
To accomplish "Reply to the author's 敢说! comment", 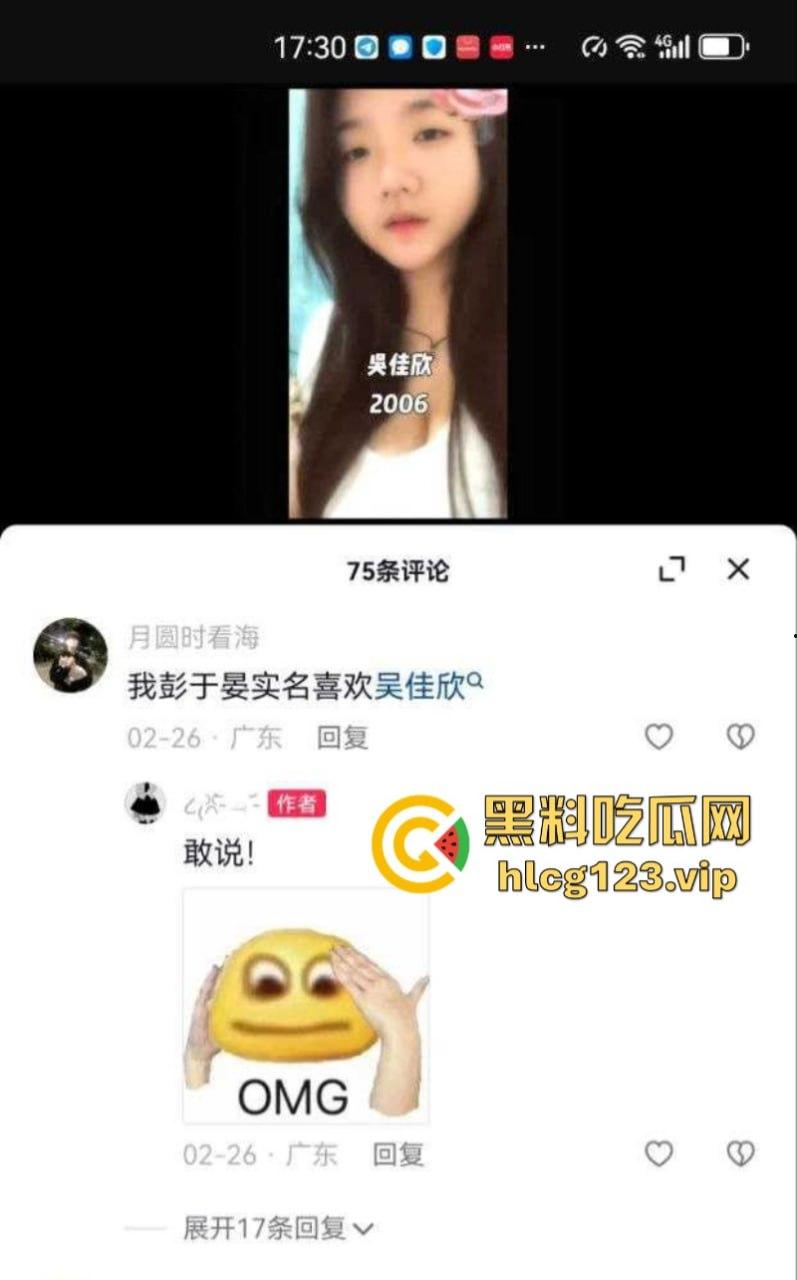I will coord(398,1155).
